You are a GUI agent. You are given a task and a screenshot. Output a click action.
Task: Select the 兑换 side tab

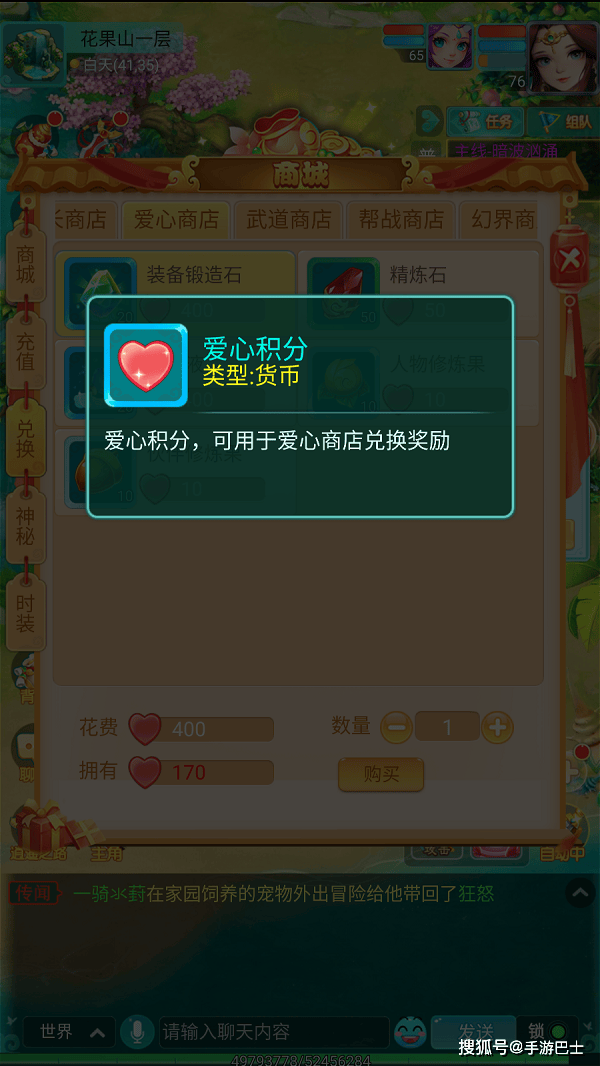pos(25,440)
